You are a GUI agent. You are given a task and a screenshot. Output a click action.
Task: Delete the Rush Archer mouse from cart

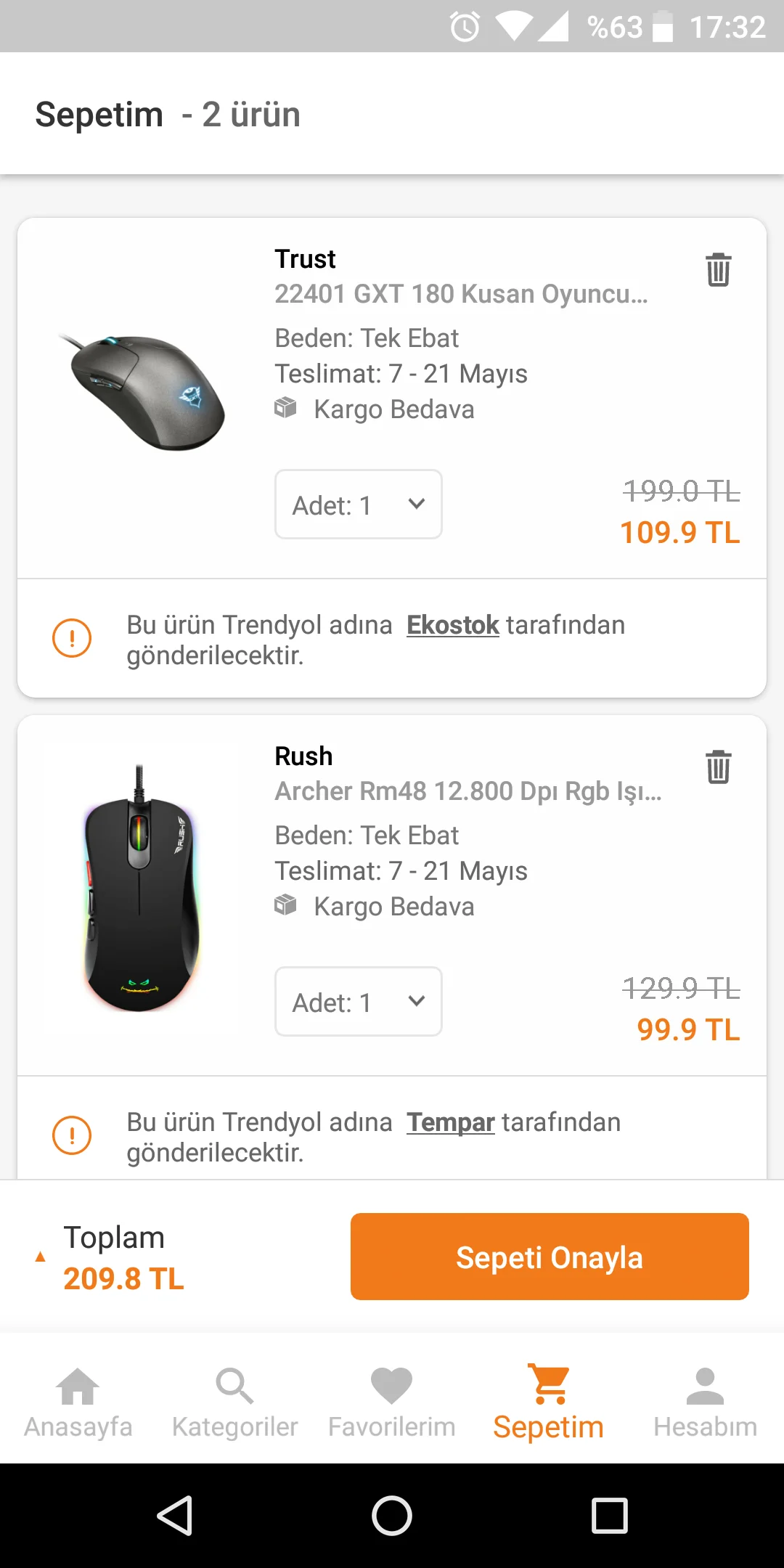(x=718, y=767)
